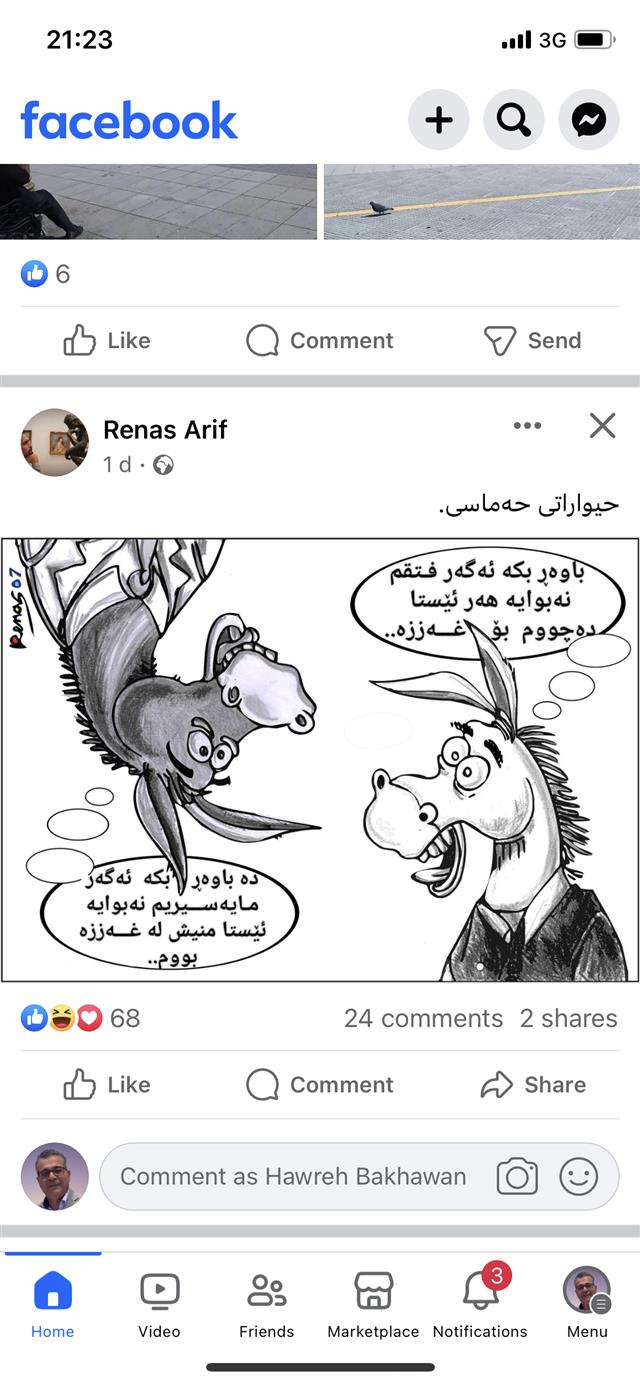The height and width of the screenshot is (1385, 640).
Task: See who reacted to the post with 68 reactions
Action: point(80,1018)
